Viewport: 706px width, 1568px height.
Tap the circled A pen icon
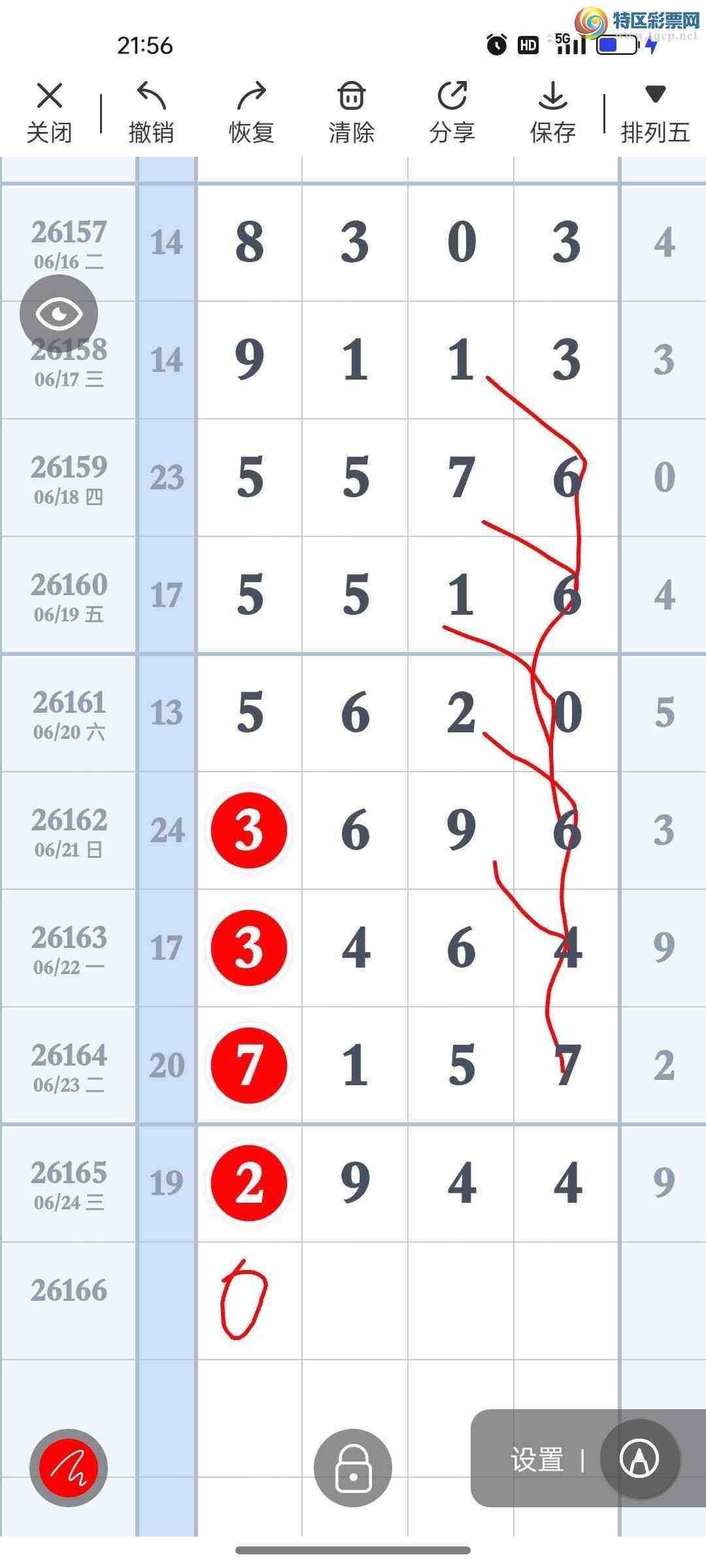639,1459
